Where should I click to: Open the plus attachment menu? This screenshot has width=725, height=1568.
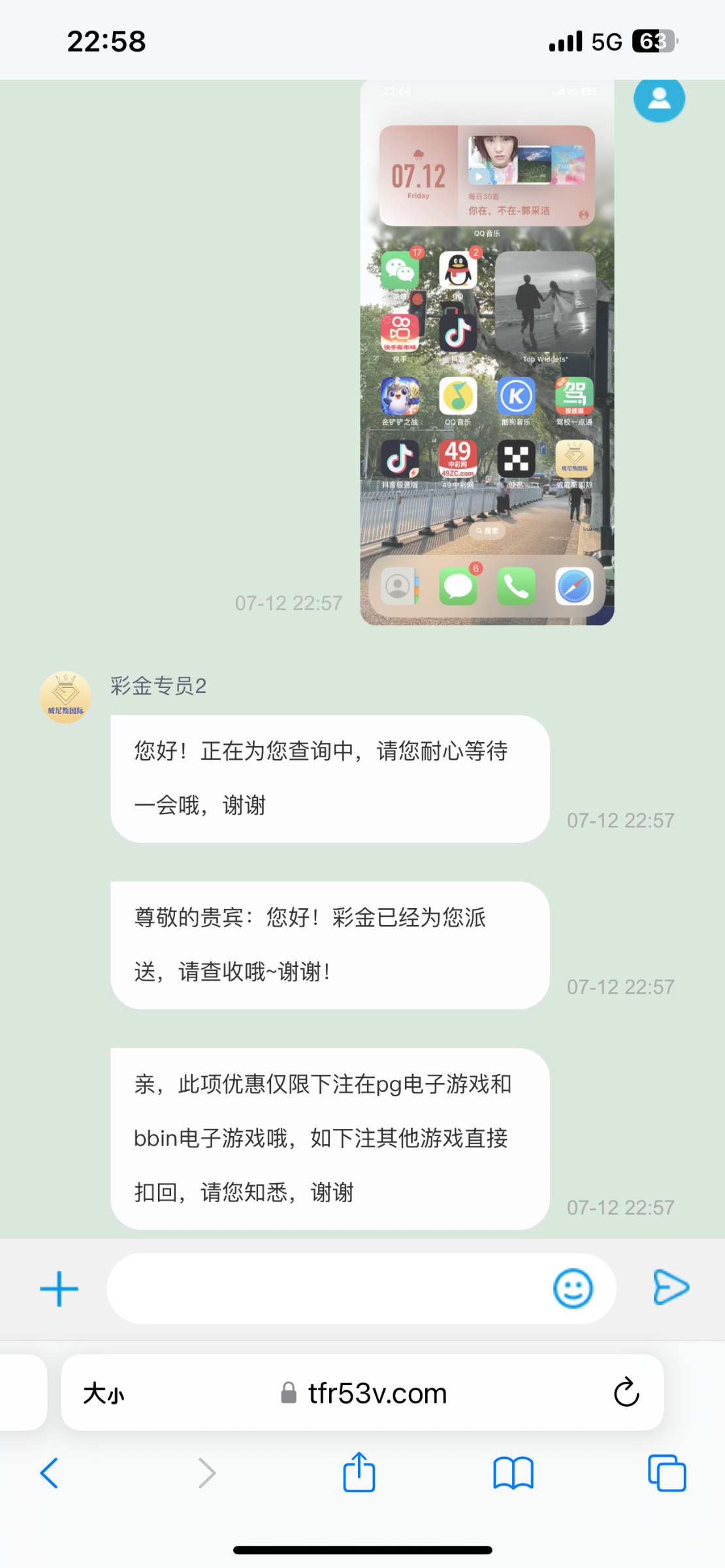click(x=59, y=1288)
